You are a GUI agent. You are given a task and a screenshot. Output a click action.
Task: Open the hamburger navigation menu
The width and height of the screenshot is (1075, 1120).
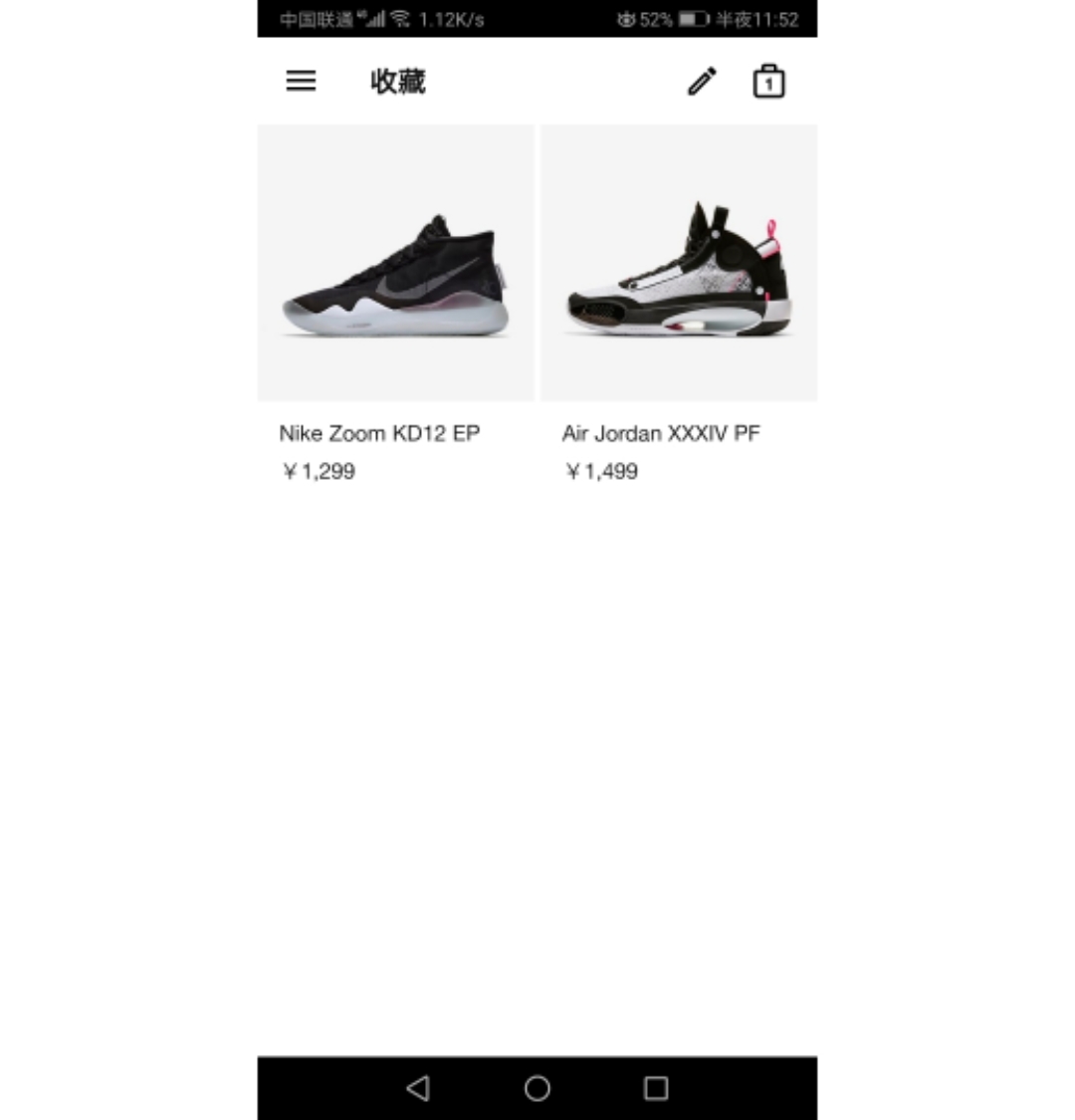pos(301,81)
